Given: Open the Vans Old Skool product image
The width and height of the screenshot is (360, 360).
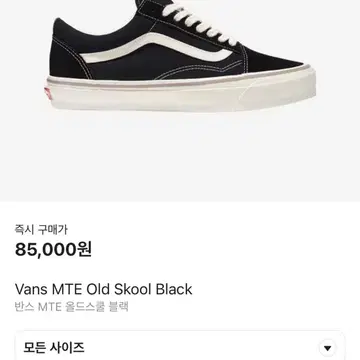Looking at the screenshot, I should pos(180,100).
